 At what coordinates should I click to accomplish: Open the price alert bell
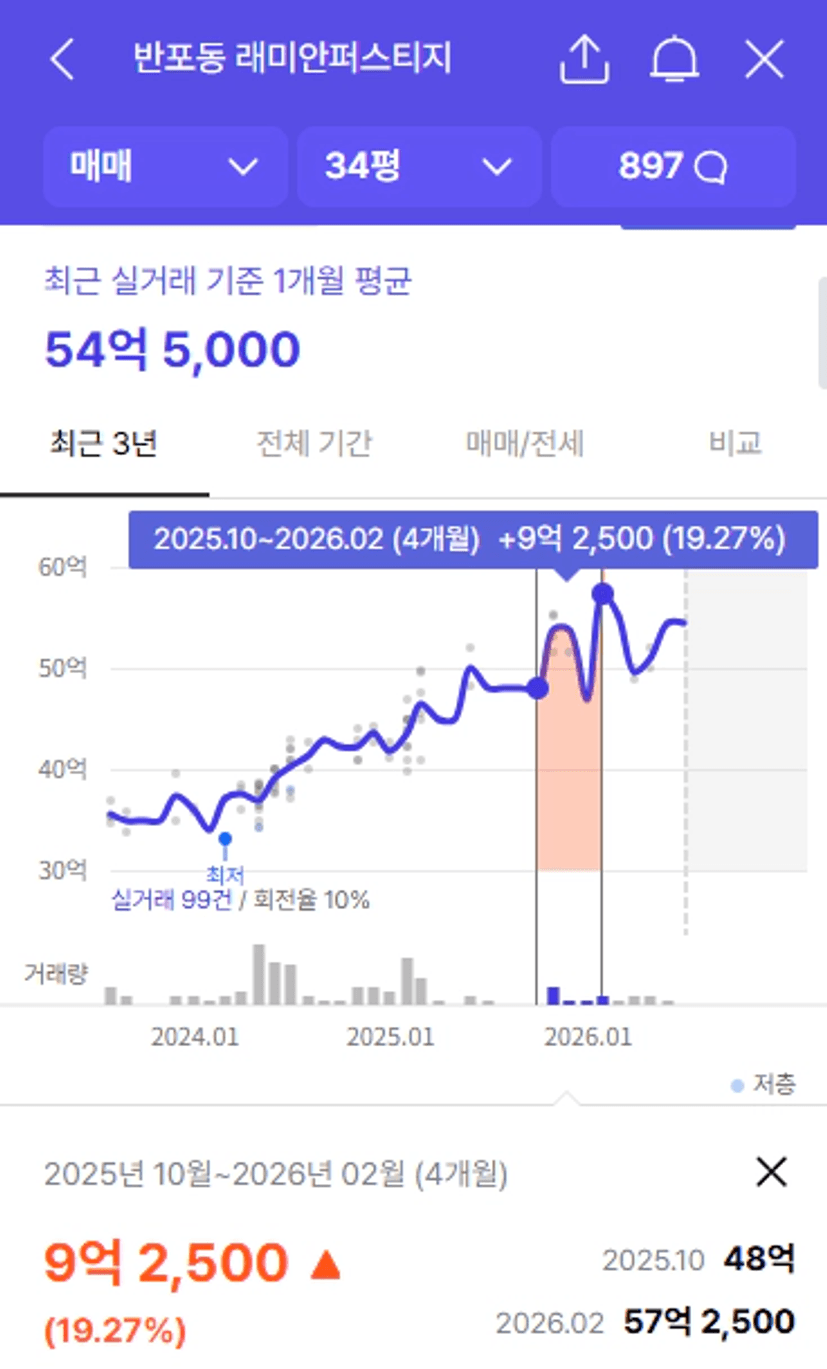click(675, 60)
